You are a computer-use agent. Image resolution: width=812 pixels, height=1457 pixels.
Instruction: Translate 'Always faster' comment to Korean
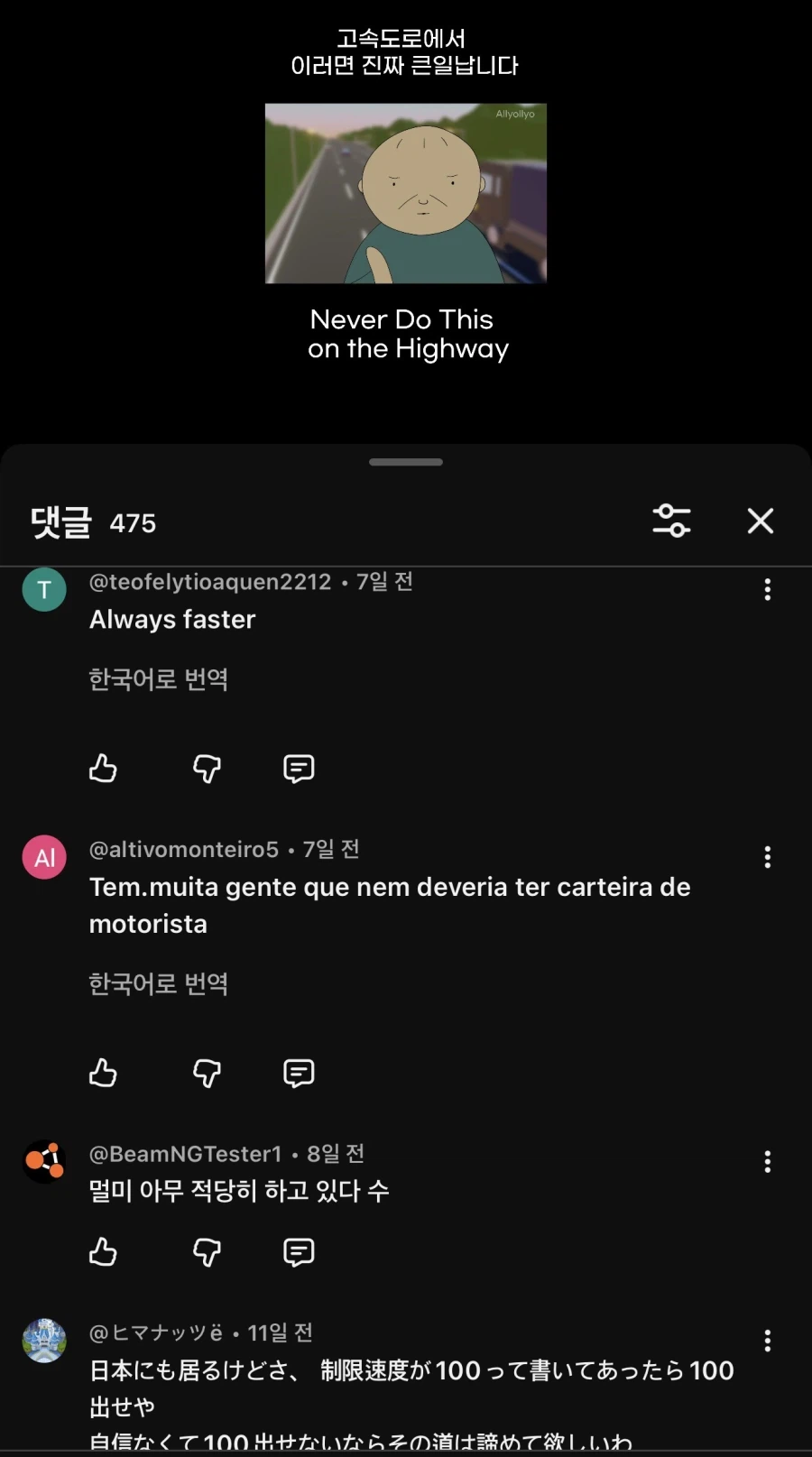coord(158,678)
